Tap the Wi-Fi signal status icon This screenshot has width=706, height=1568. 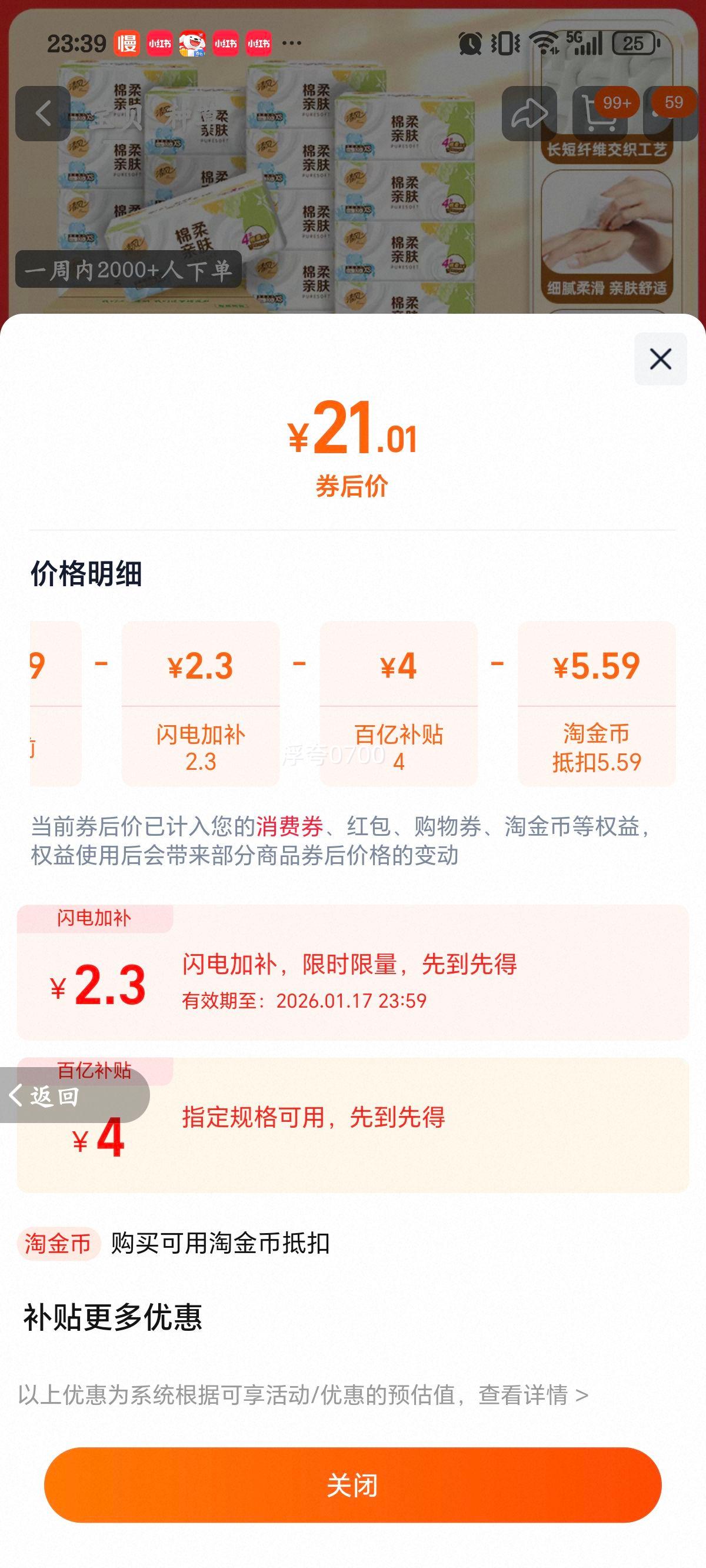(x=544, y=41)
